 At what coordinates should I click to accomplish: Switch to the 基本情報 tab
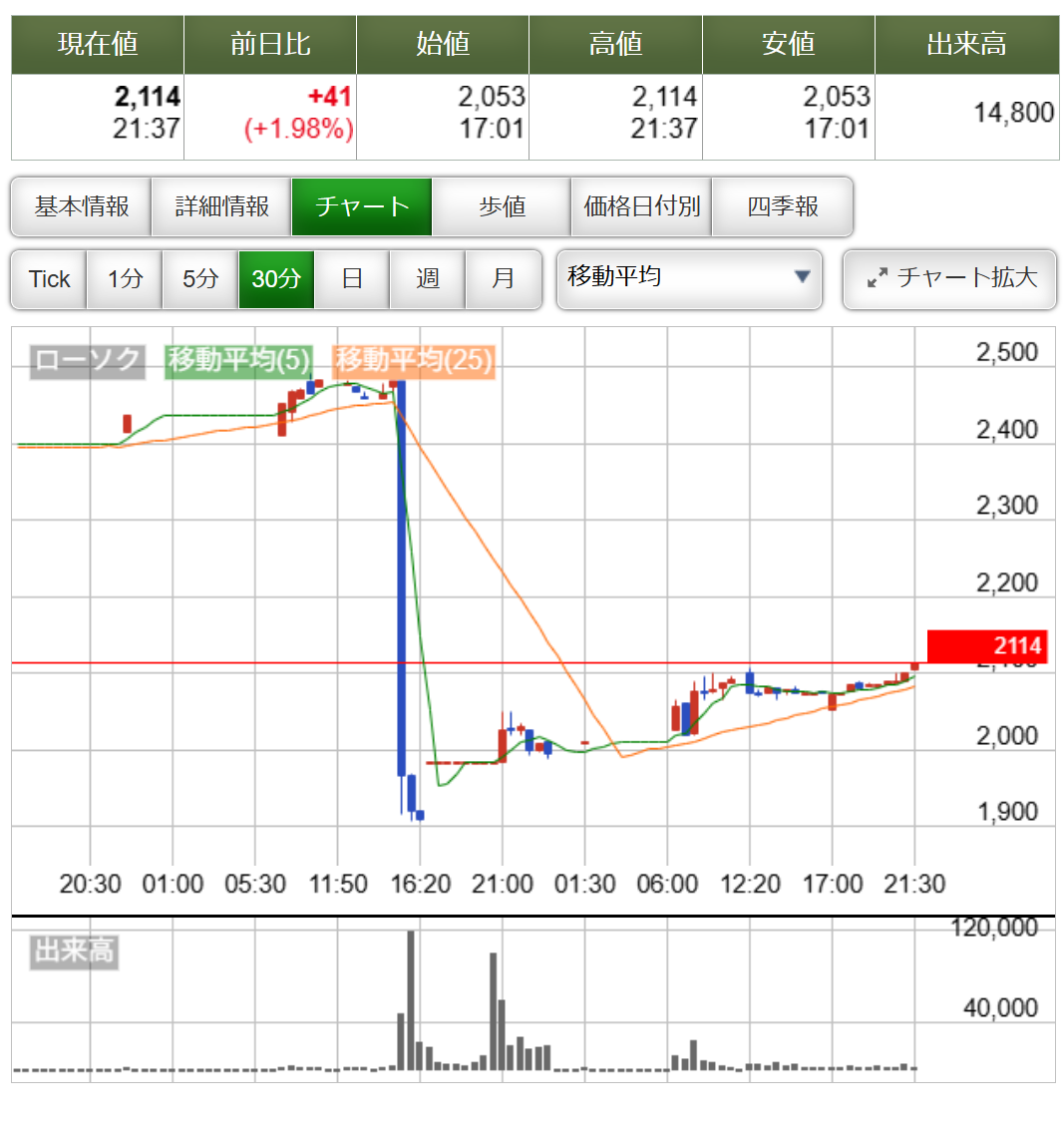[x=82, y=206]
